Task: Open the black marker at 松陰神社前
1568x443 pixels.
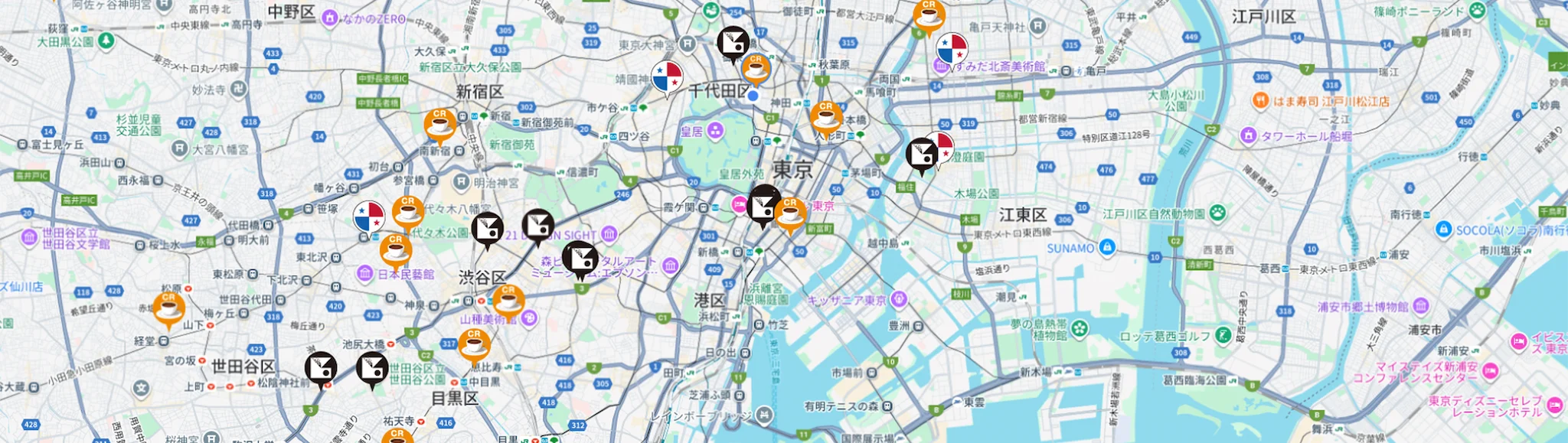Action: point(321,368)
